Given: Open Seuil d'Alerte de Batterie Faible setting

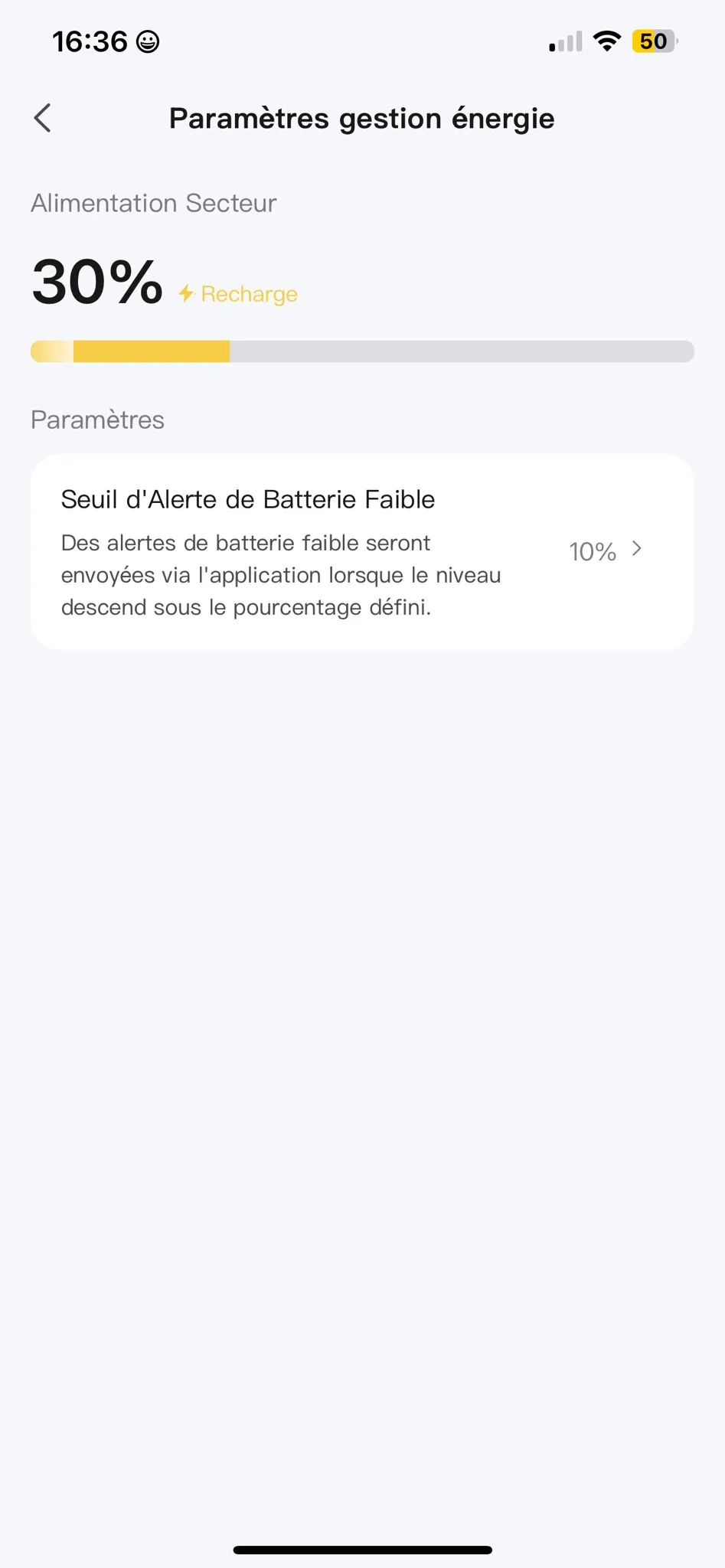Looking at the screenshot, I should point(361,551).
